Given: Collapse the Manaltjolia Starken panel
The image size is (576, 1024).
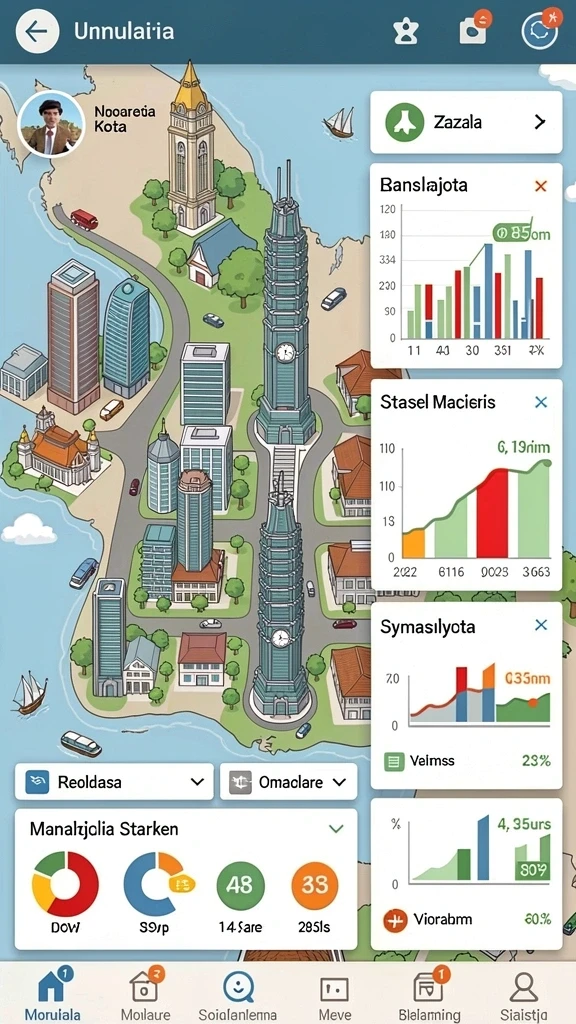Looking at the screenshot, I should 336,829.
